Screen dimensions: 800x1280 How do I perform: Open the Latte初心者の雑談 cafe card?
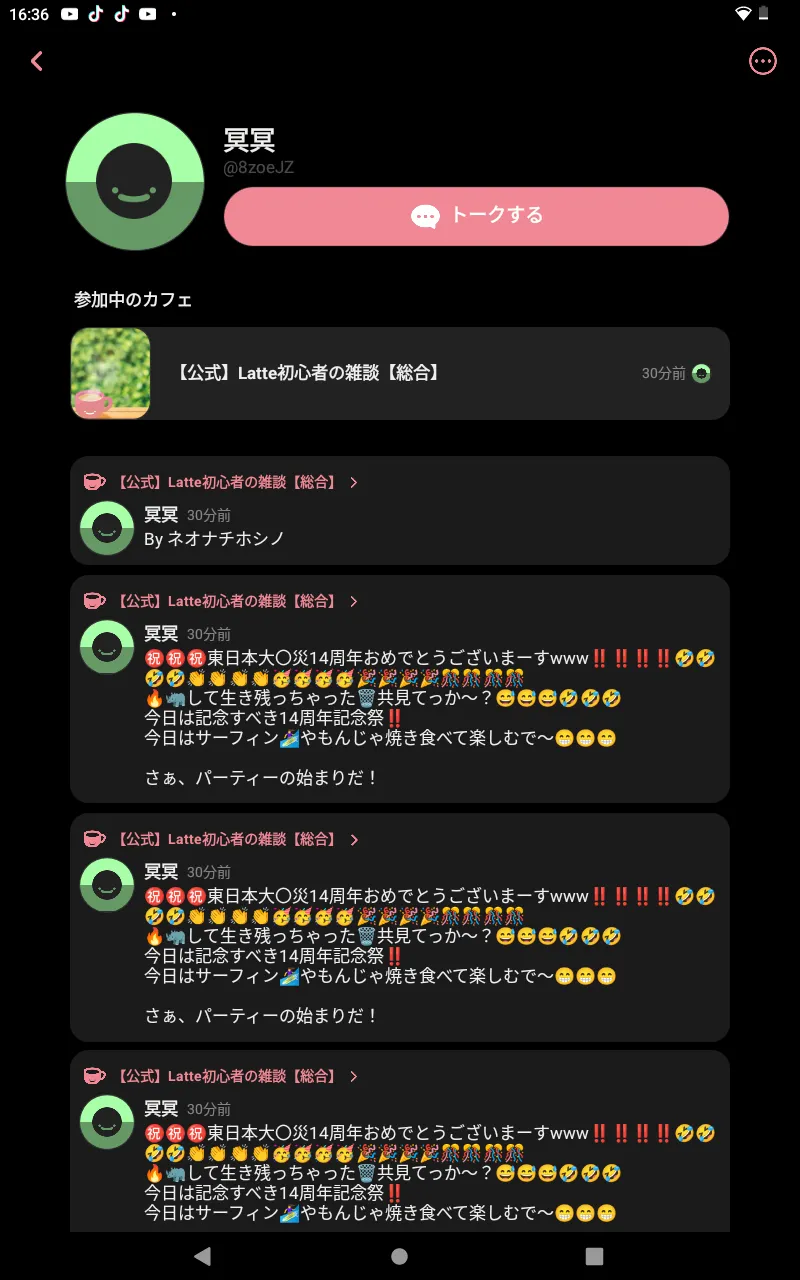pos(400,373)
